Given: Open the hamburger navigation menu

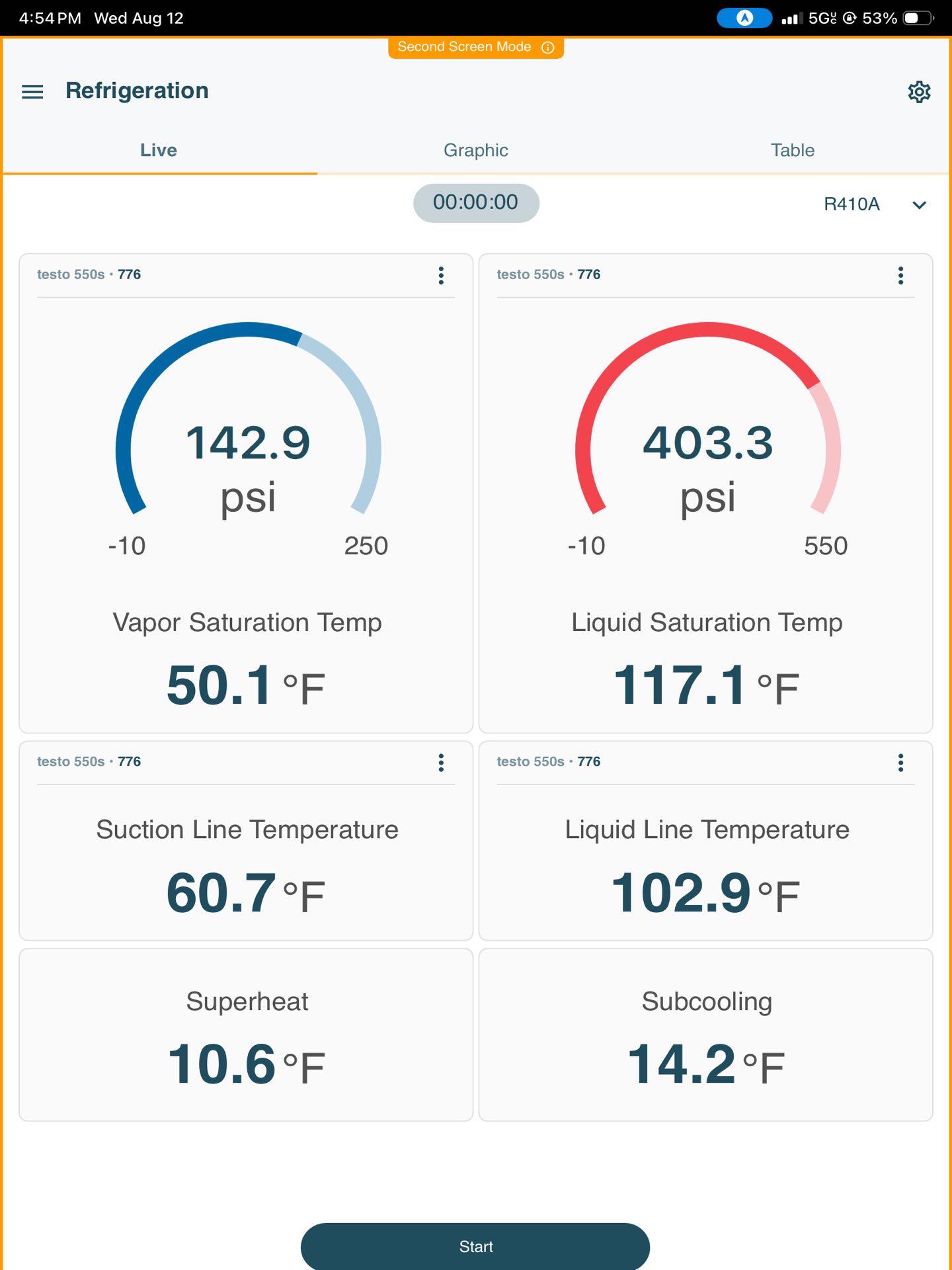Looking at the screenshot, I should (x=32, y=92).
